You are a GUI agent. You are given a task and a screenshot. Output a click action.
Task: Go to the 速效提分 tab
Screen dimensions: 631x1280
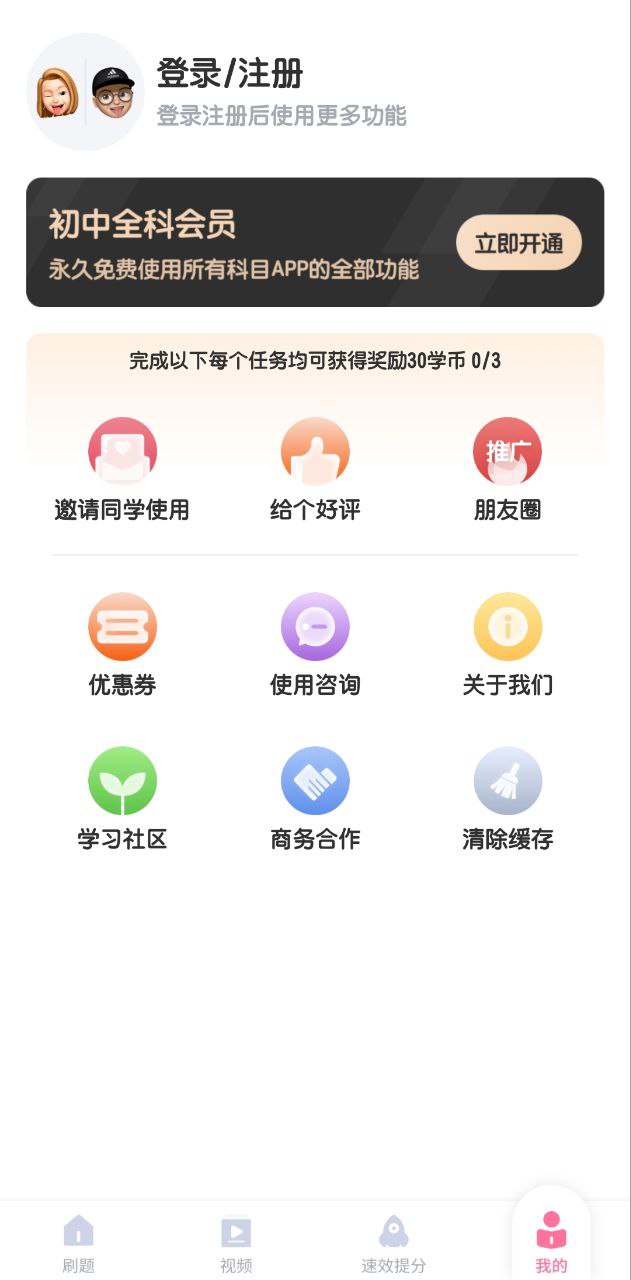[393, 1242]
